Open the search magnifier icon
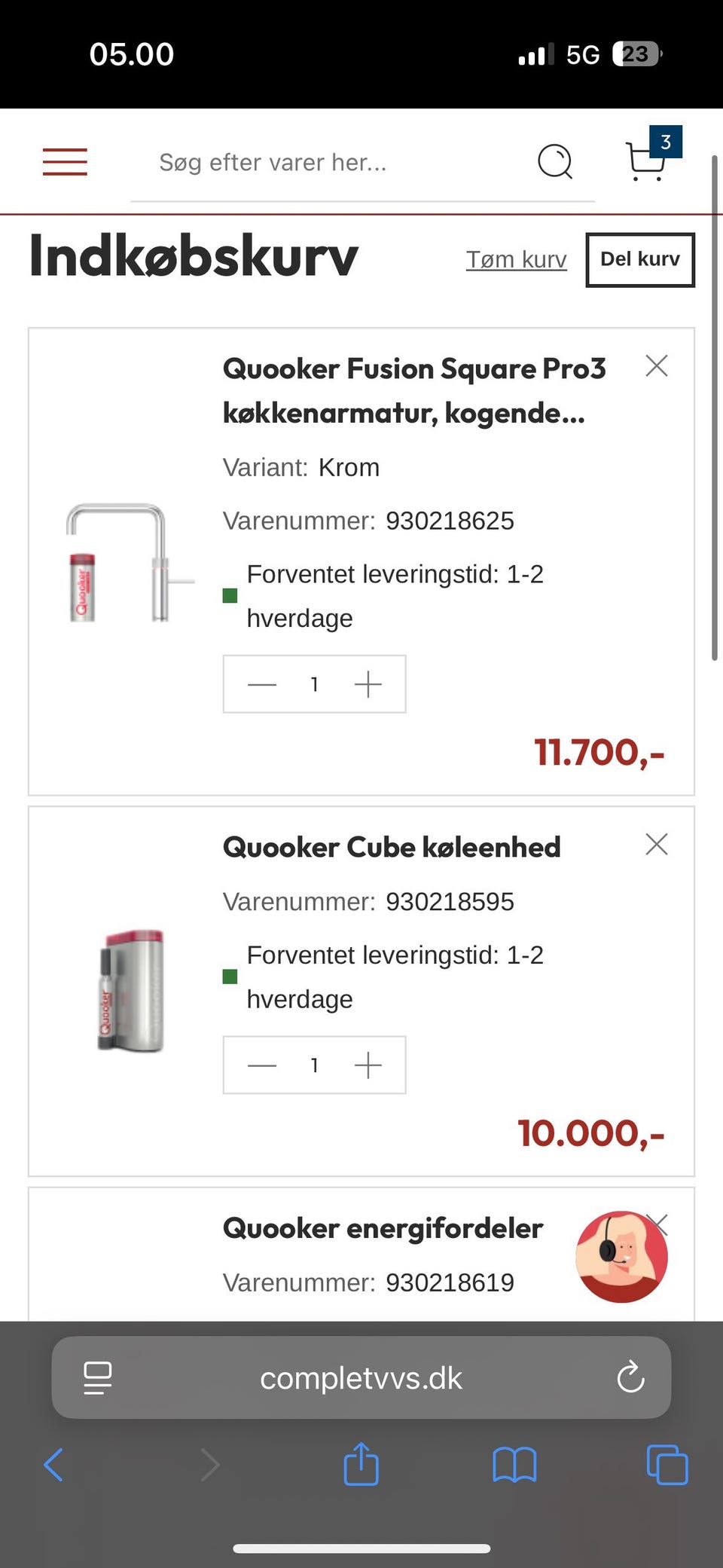Image resolution: width=723 pixels, height=1568 pixels. pyautogui.click(x=555, y=162)
